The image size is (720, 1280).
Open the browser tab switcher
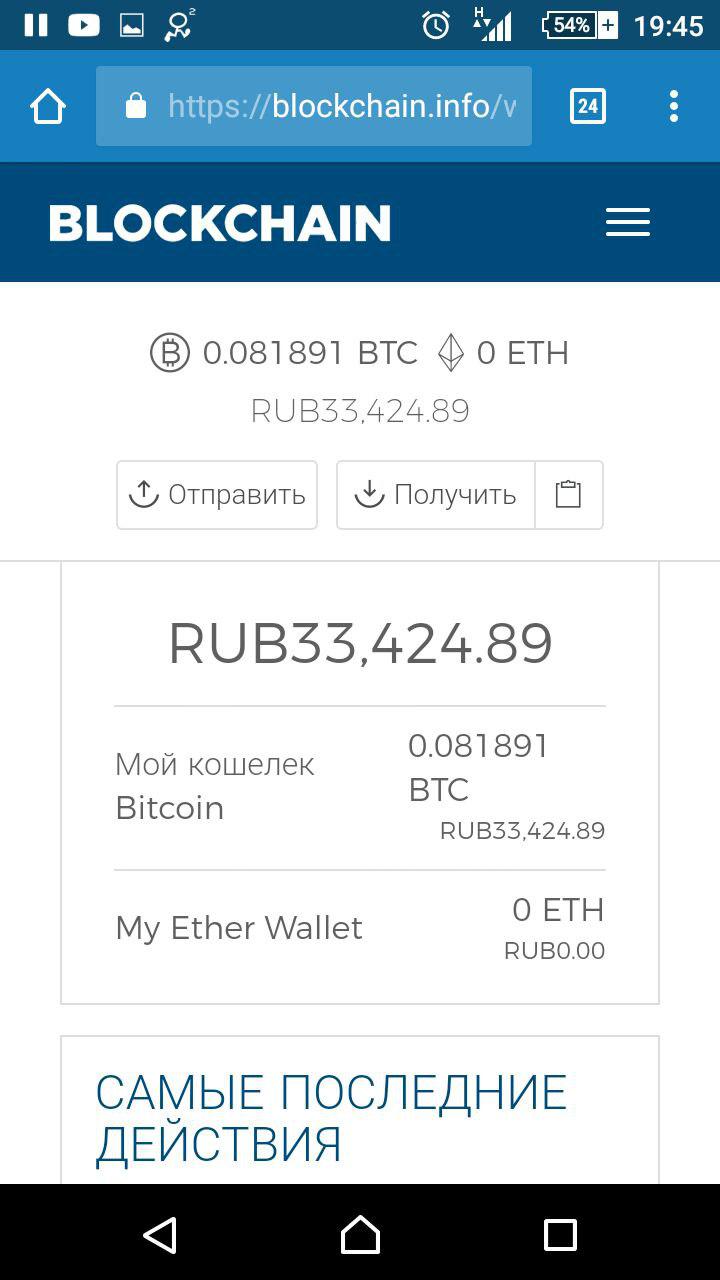588,106
